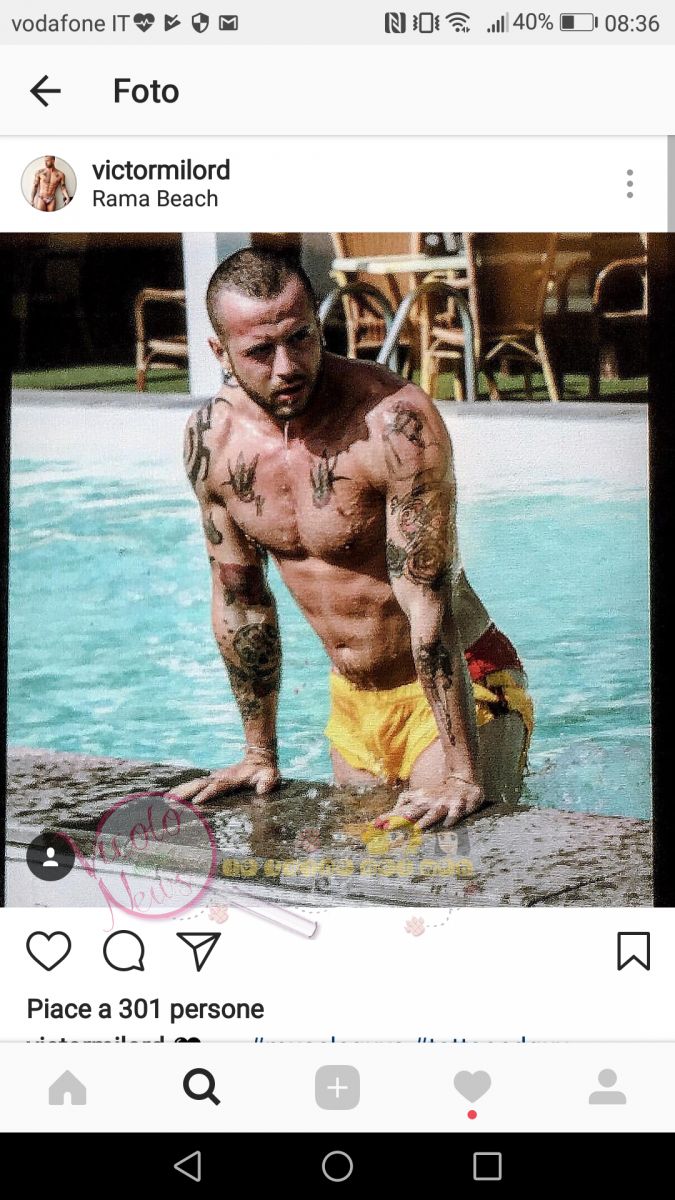Switch to the Search tab
The height and width of the screenshot is (1200, 675).
[x=202, y=1087]
